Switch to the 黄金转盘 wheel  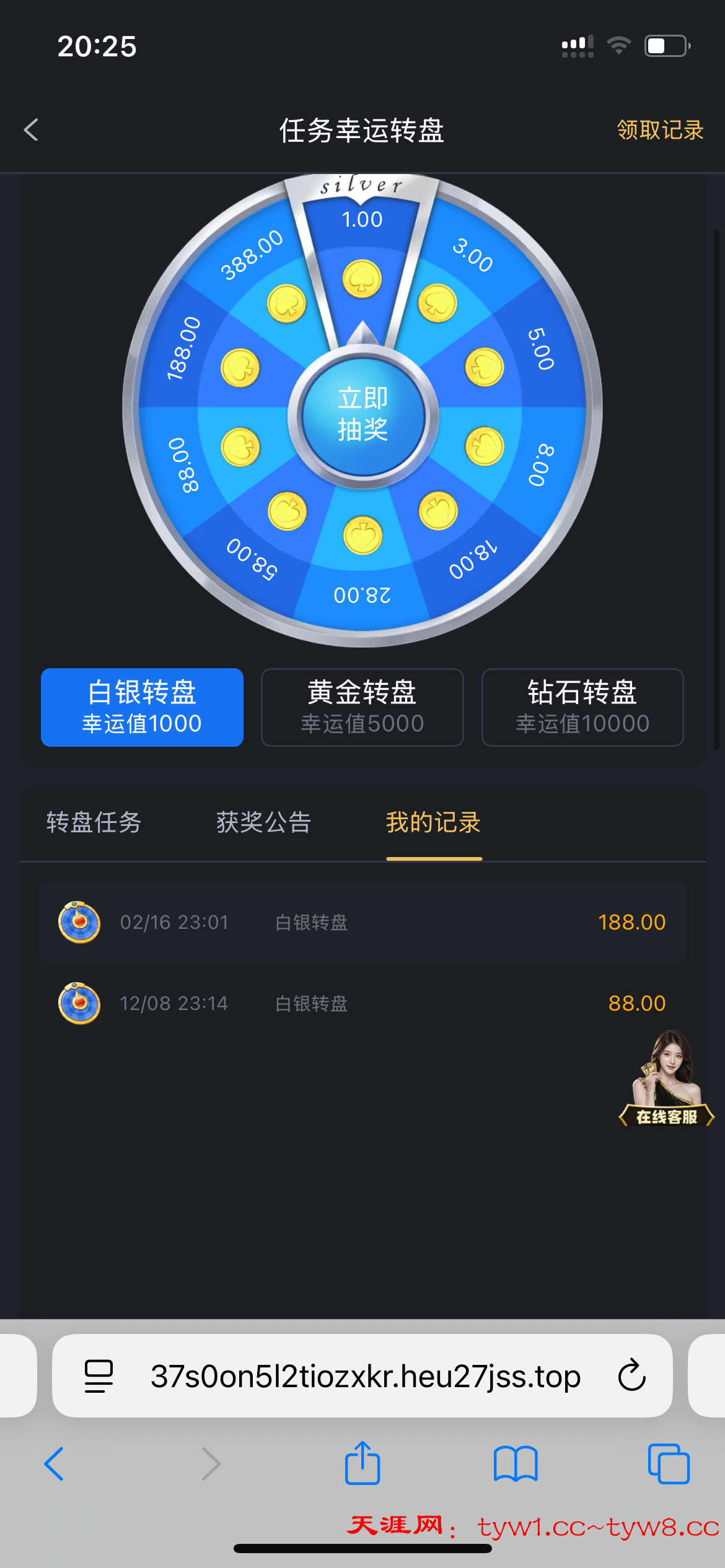pos(362,707)
